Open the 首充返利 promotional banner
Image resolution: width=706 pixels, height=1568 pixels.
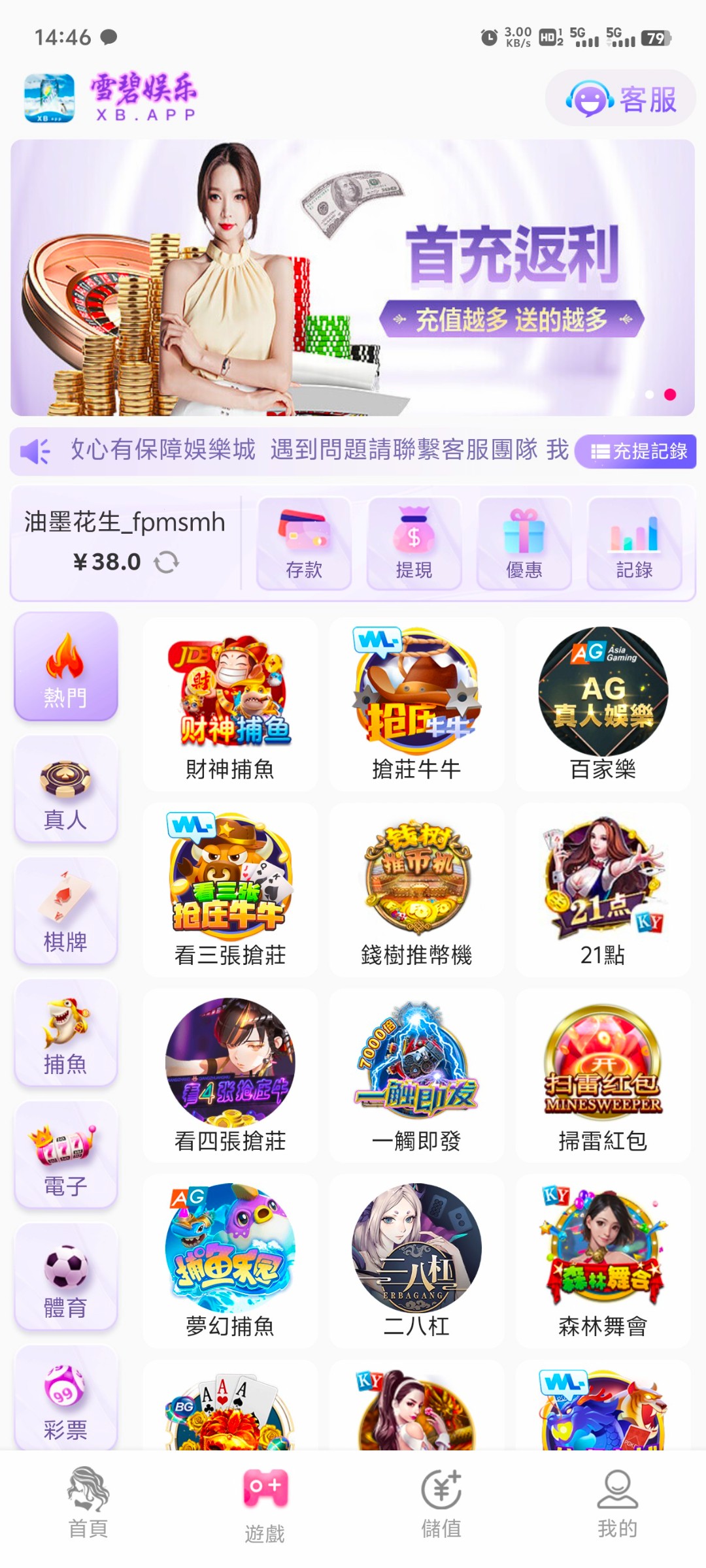coord(352,278)
